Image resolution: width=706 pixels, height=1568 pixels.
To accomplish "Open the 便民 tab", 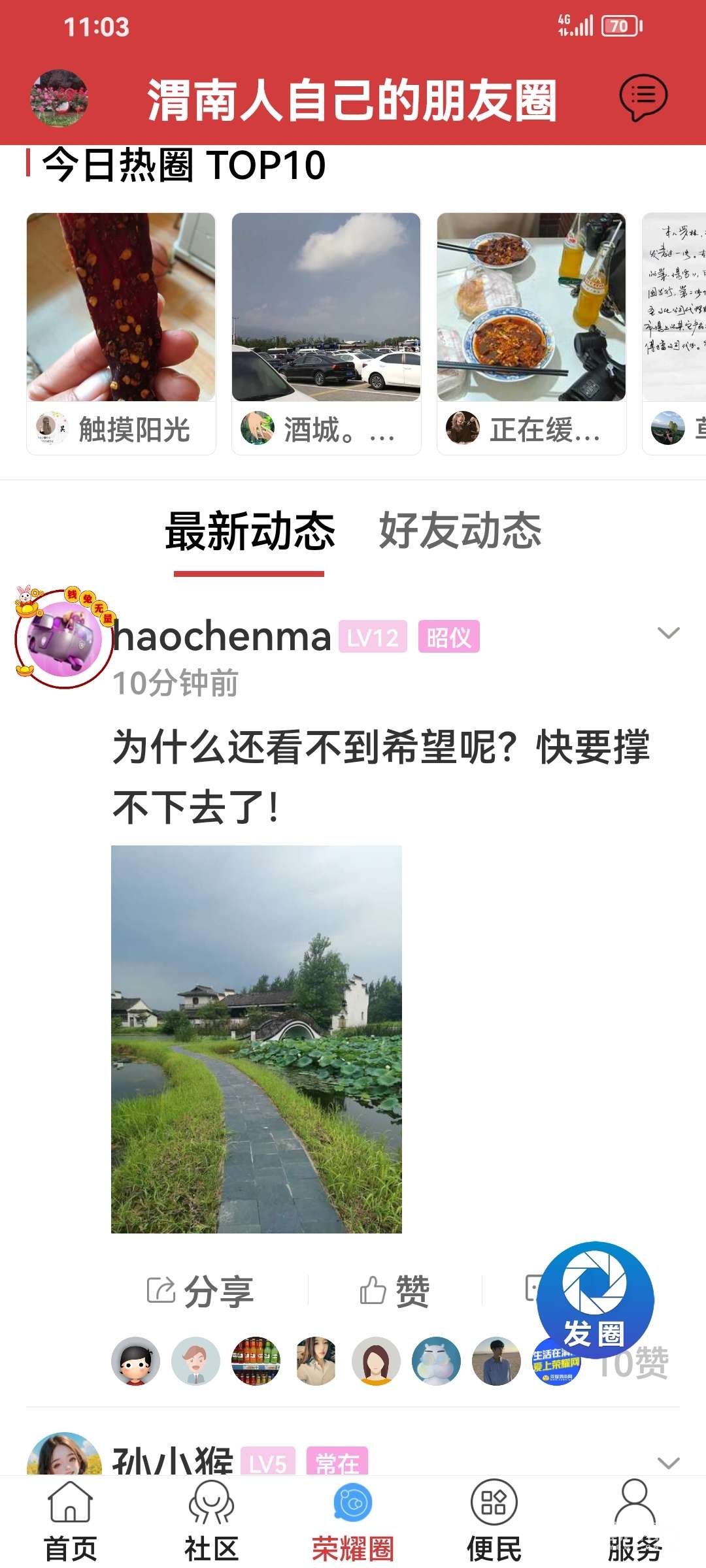I will click(x=494, y=1522).
